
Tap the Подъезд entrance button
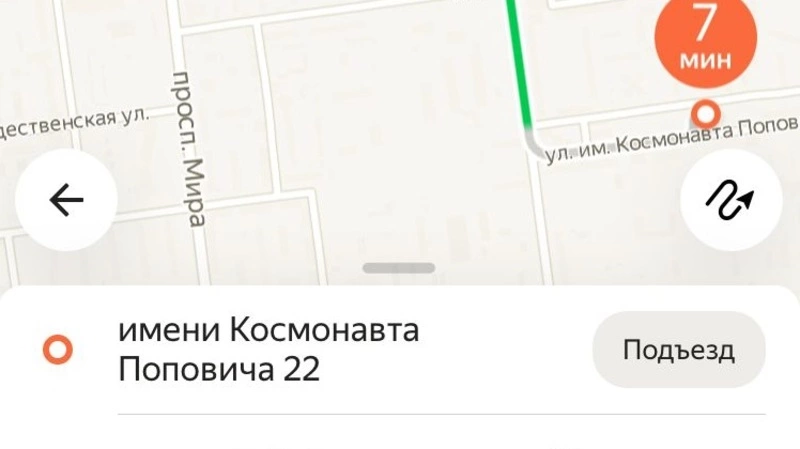pos(679,350)
